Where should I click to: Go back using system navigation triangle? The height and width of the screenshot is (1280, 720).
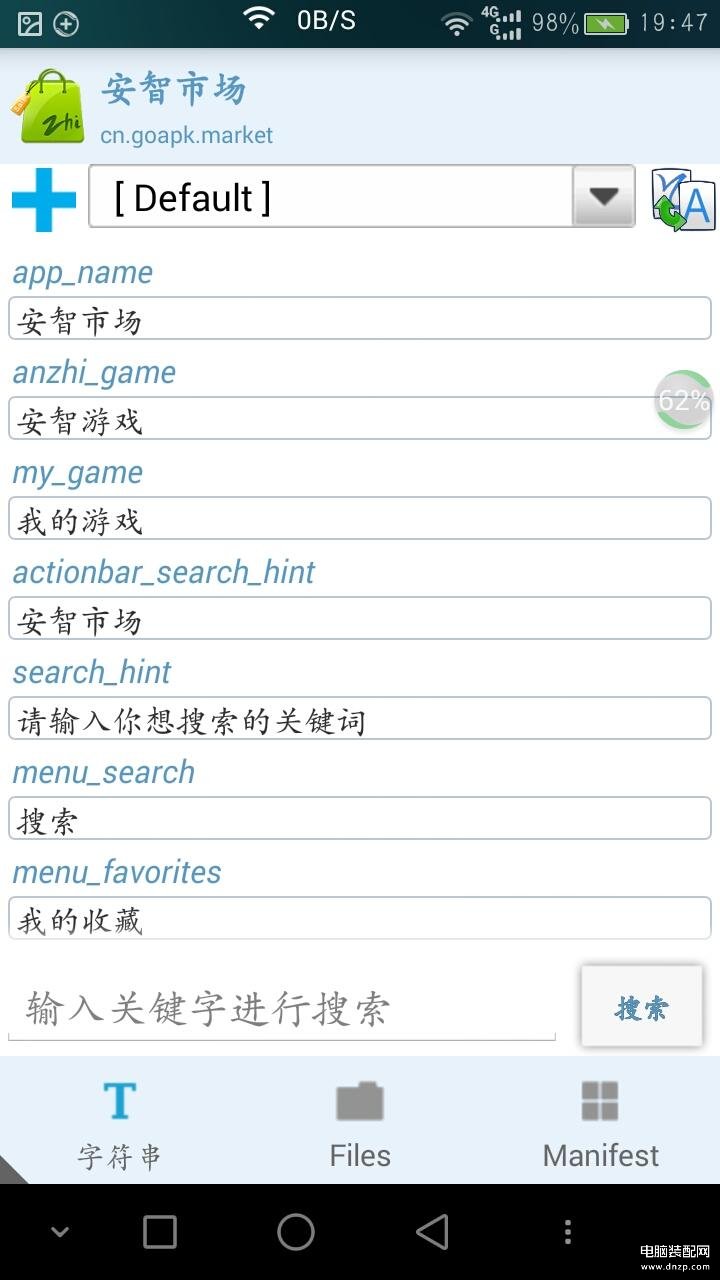coord(432,1232)
